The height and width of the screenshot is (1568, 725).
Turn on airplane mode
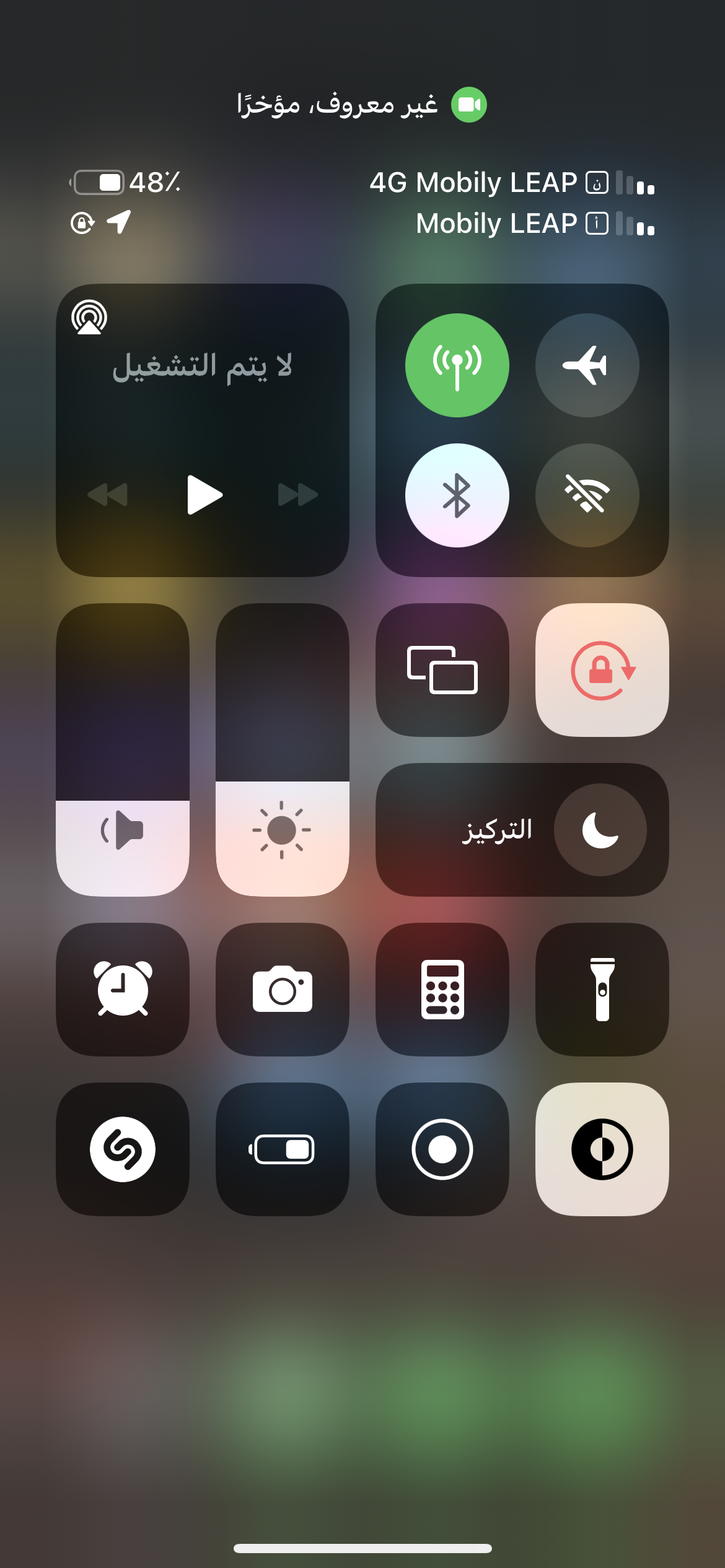coord(587,365)
